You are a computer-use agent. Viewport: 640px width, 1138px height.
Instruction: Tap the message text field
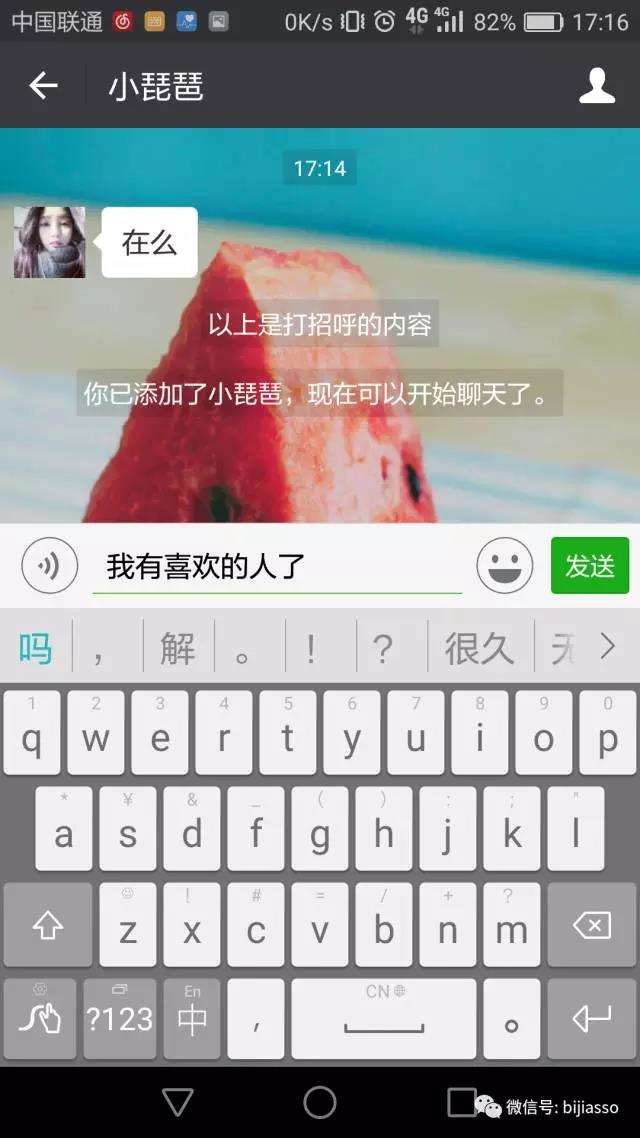[x=277, y=567]
